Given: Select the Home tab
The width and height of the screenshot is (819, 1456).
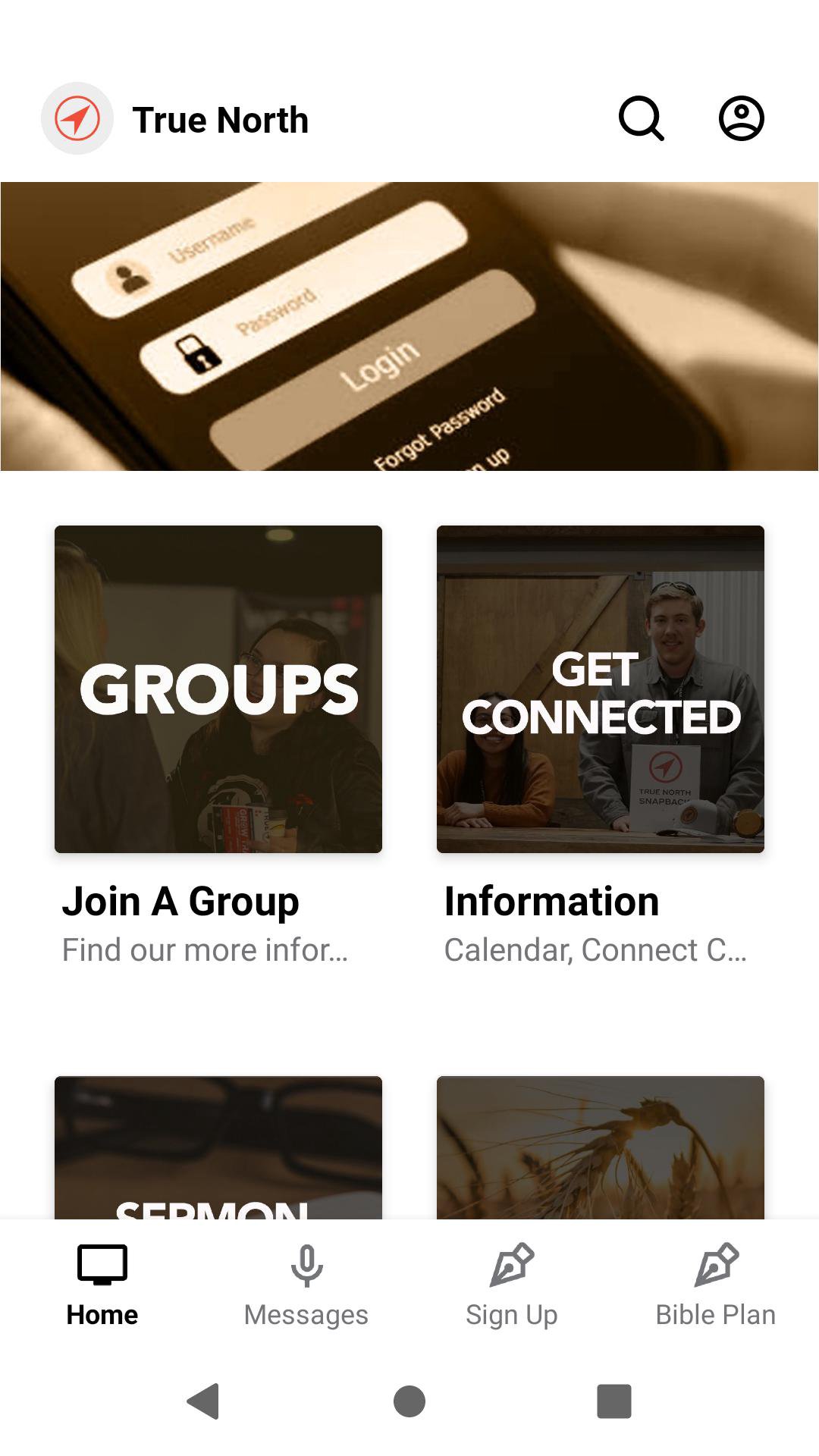Looking at the screenshot, I should click(102, 1285).
